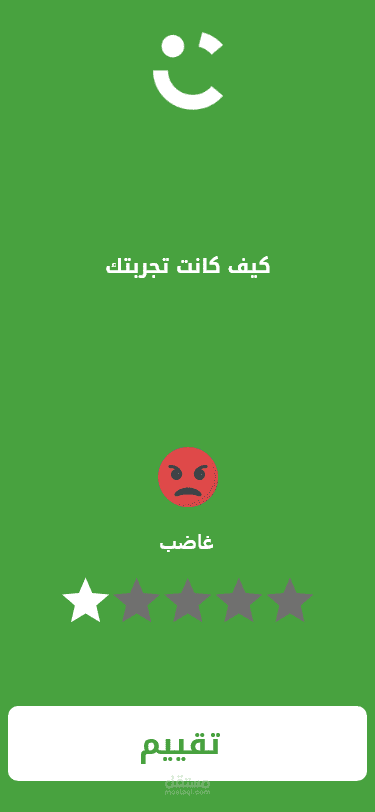Submit rating with the تقييم button
375x812 pixels.
pyautogui.click(x=188, y=743)
